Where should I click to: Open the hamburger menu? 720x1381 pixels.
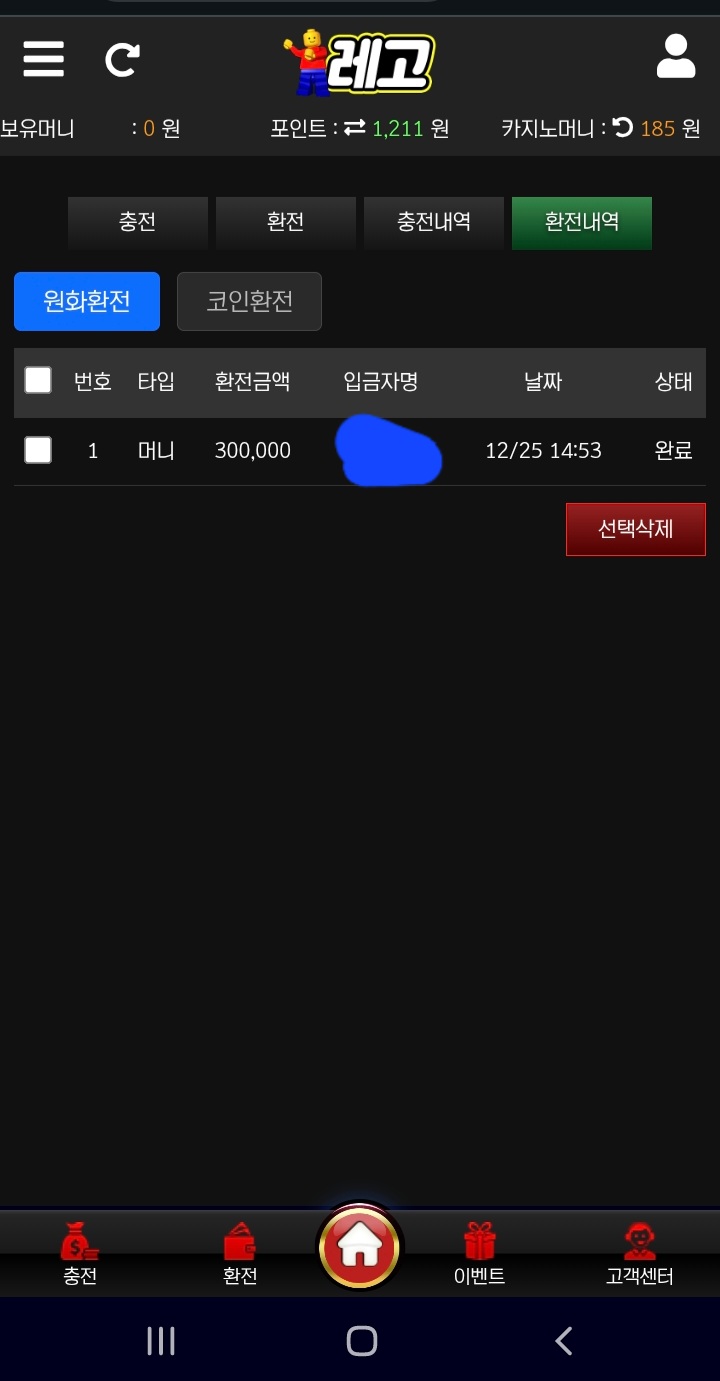(44, 59)
